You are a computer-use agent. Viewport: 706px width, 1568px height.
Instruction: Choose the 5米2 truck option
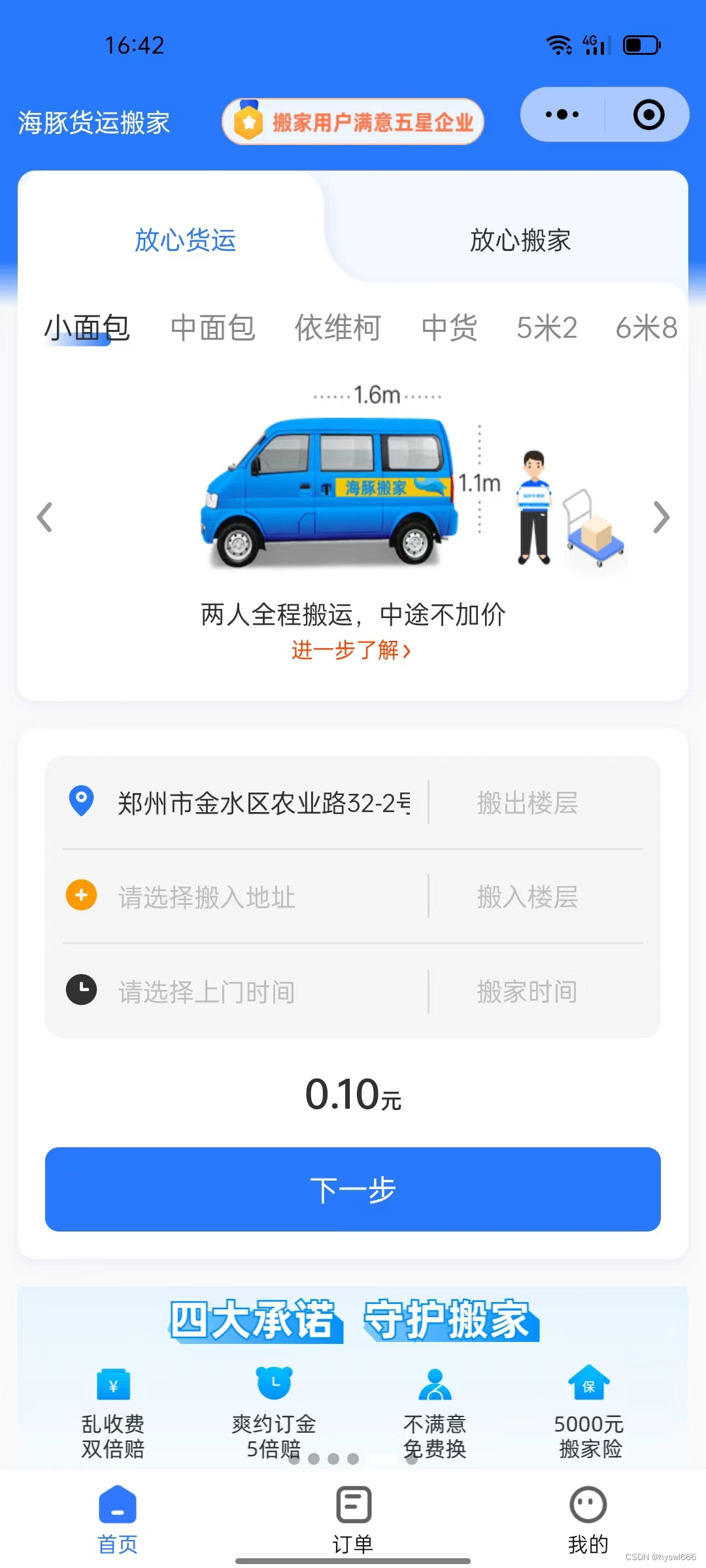pyautogui.click(x=546, y=328)
